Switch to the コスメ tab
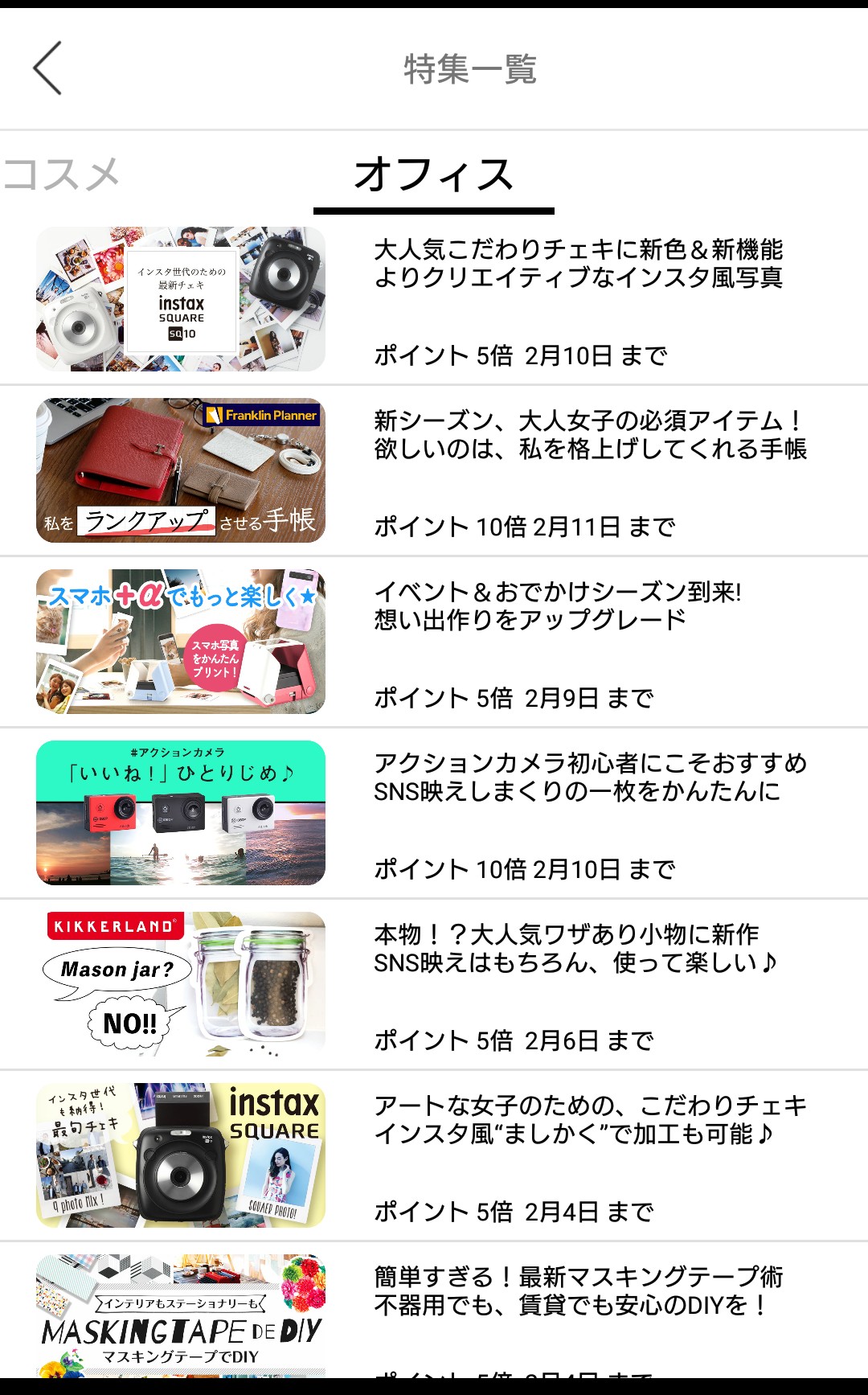Viewport: 868px width, 1395px height. coord(61,174)
